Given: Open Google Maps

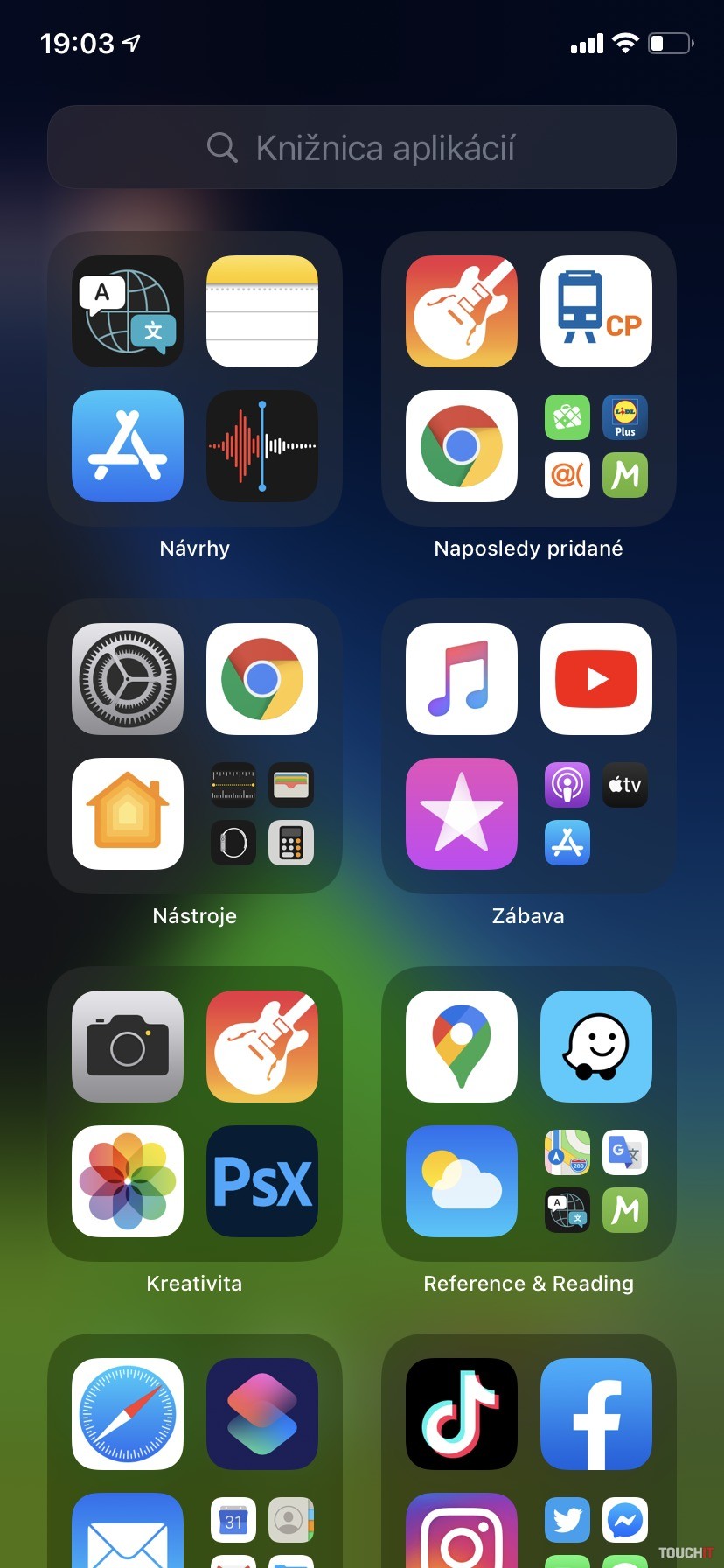Looking at the screenshot, I should pos(462,1046).
